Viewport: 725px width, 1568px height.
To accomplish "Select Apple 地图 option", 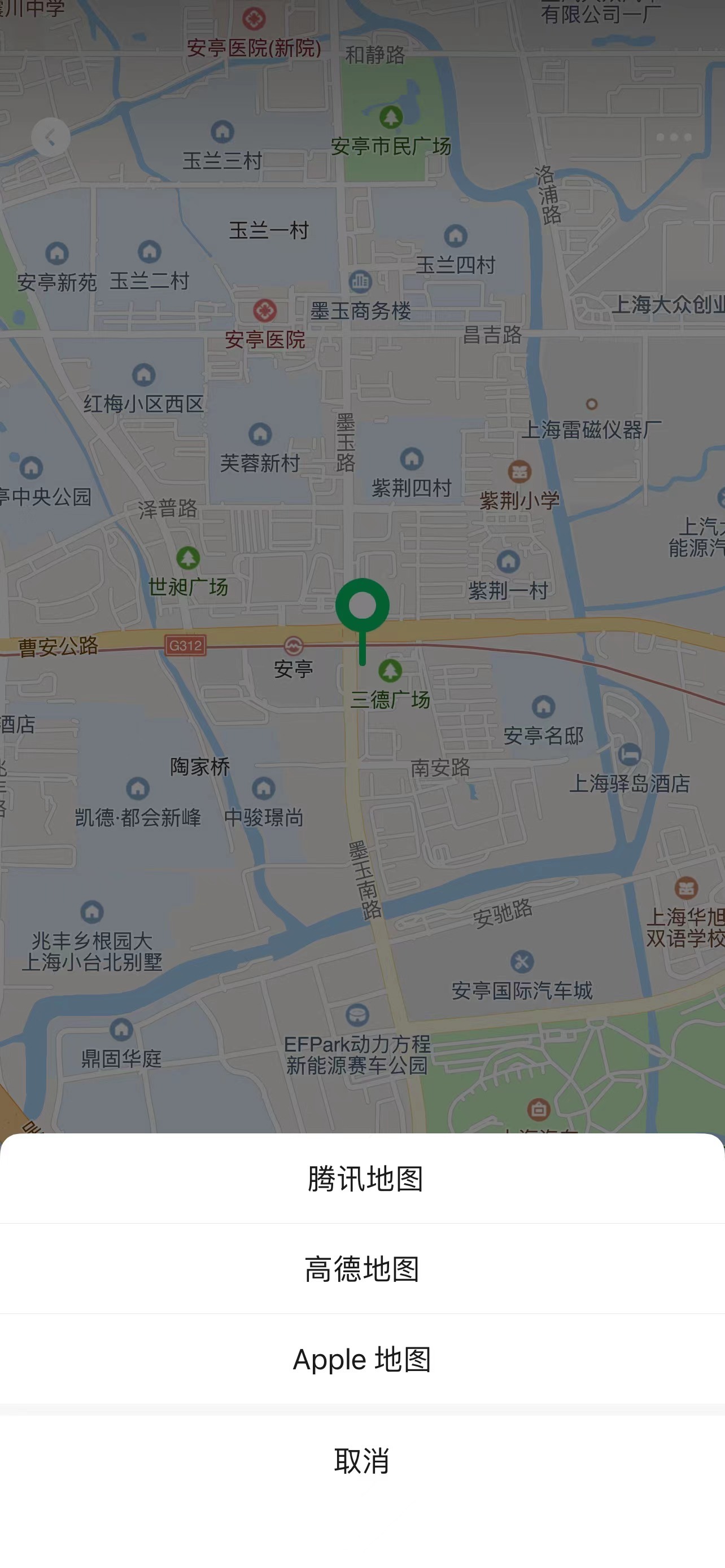I will (363, 1359).
